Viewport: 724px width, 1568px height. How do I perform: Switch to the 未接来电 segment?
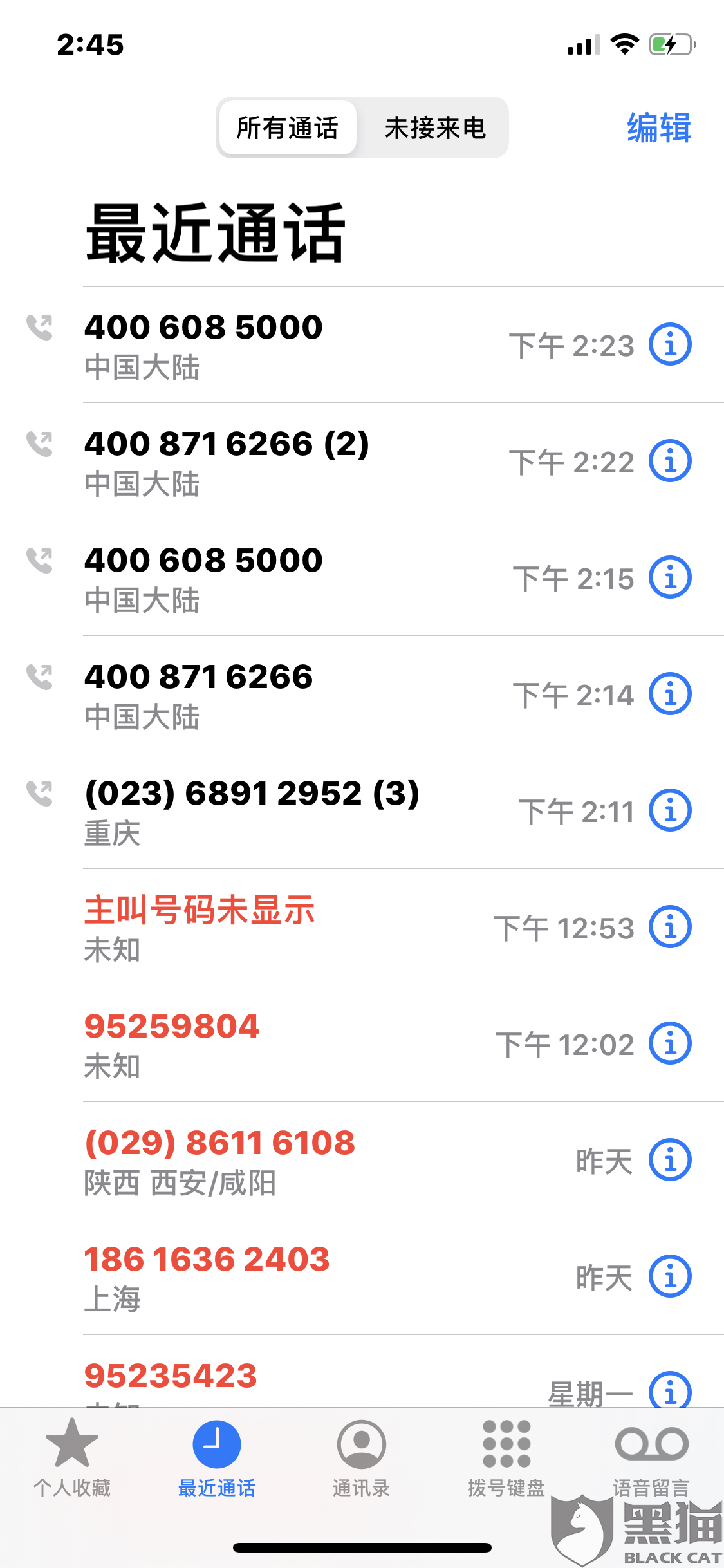pyautogui.click(x=434, y=127)
